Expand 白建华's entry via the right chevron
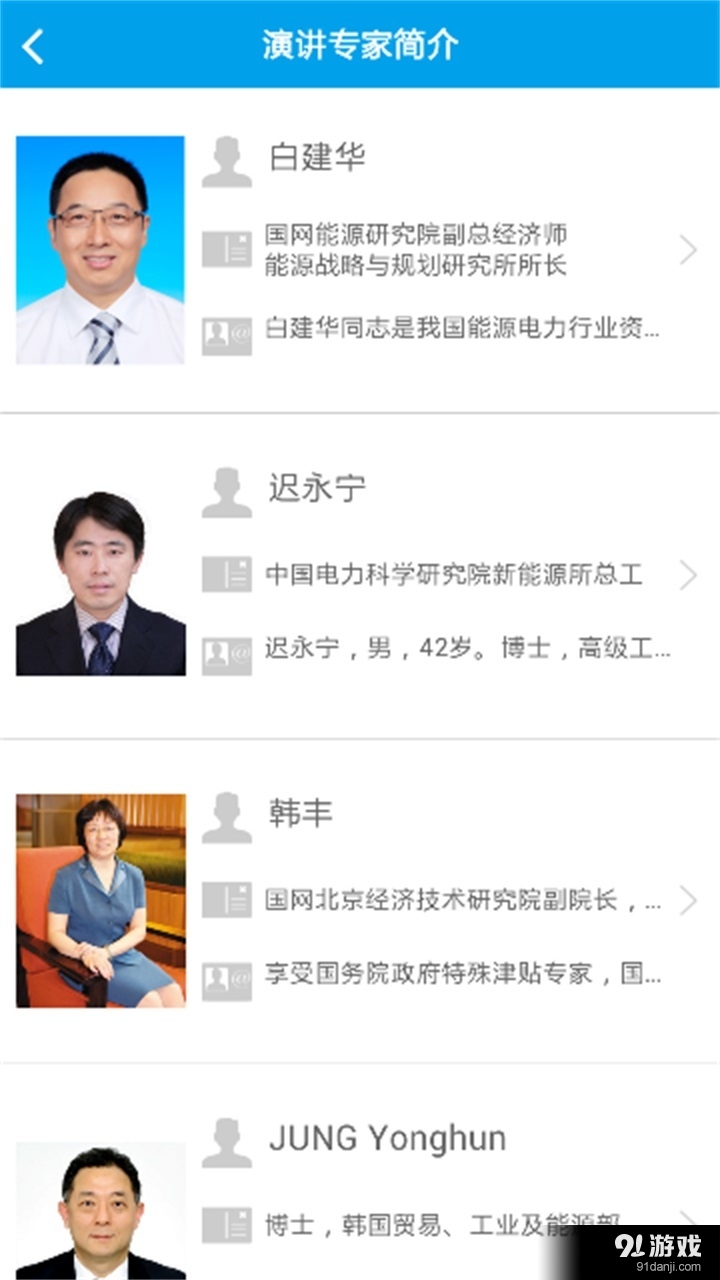The width and height of the screenshot is (720, 1280). (x=690, y=248)
